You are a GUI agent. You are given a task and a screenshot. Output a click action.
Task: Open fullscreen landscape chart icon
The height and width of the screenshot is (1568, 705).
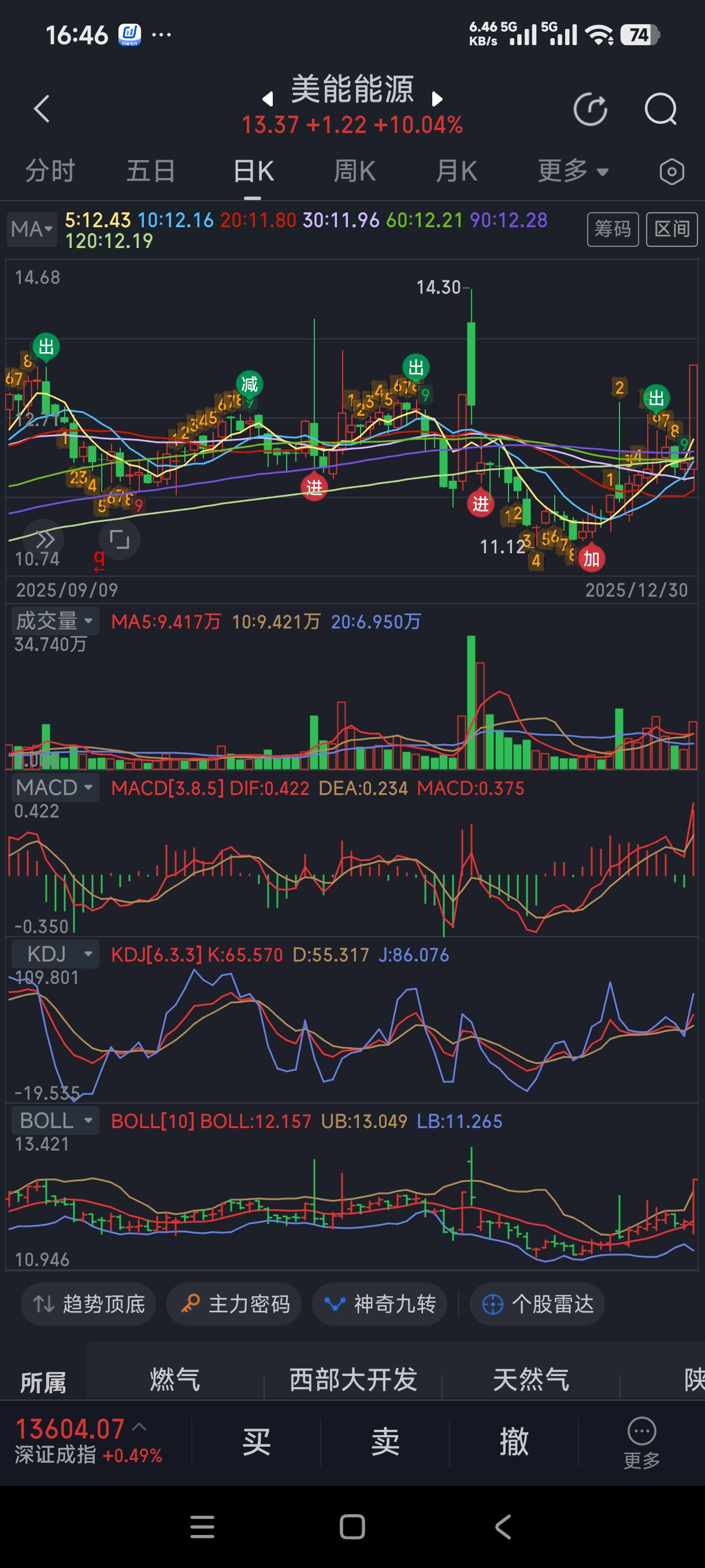(x=119, y=539)
